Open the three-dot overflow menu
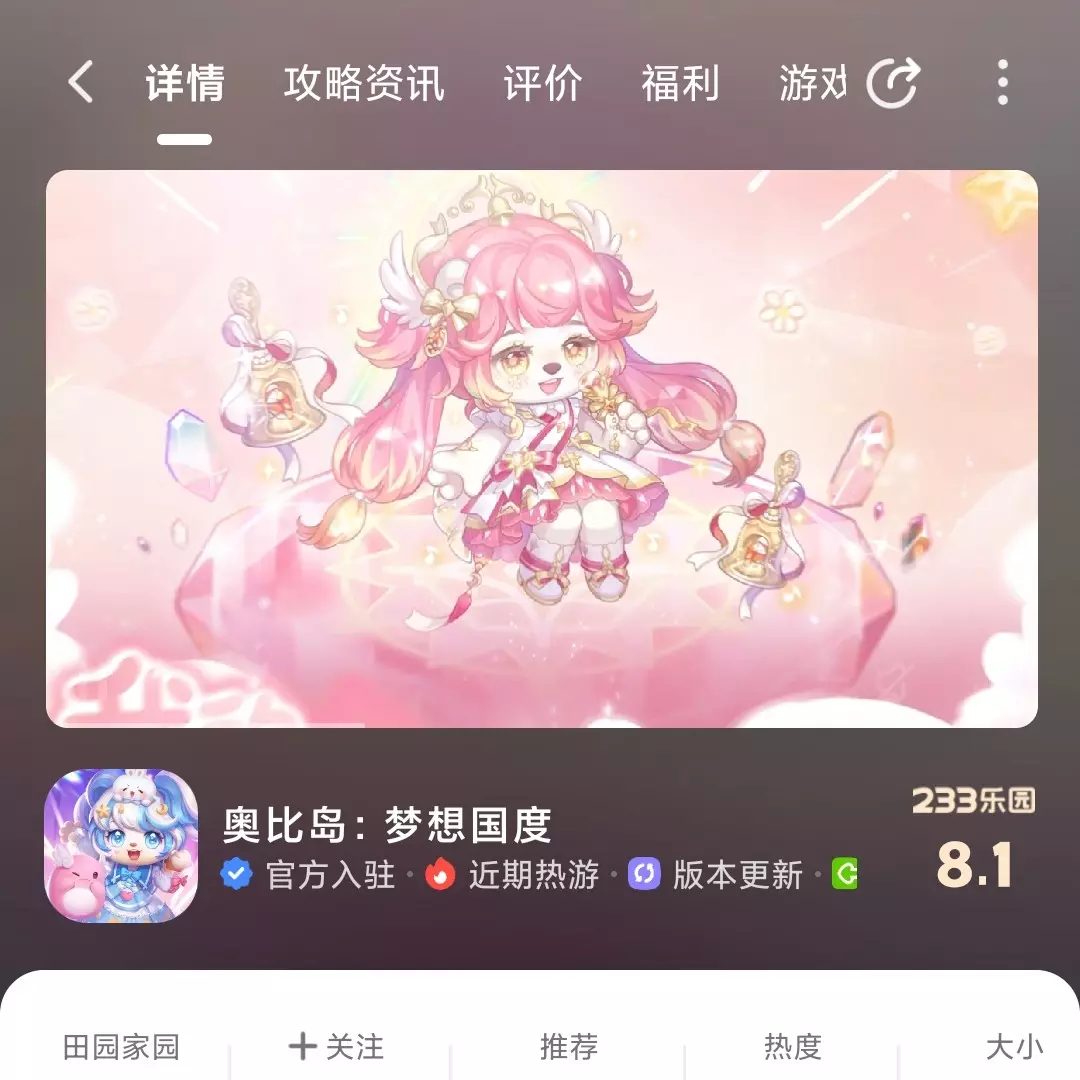Image resolution: width=1080 pixels, height=1080 pixels. [x=1002, y=83]
